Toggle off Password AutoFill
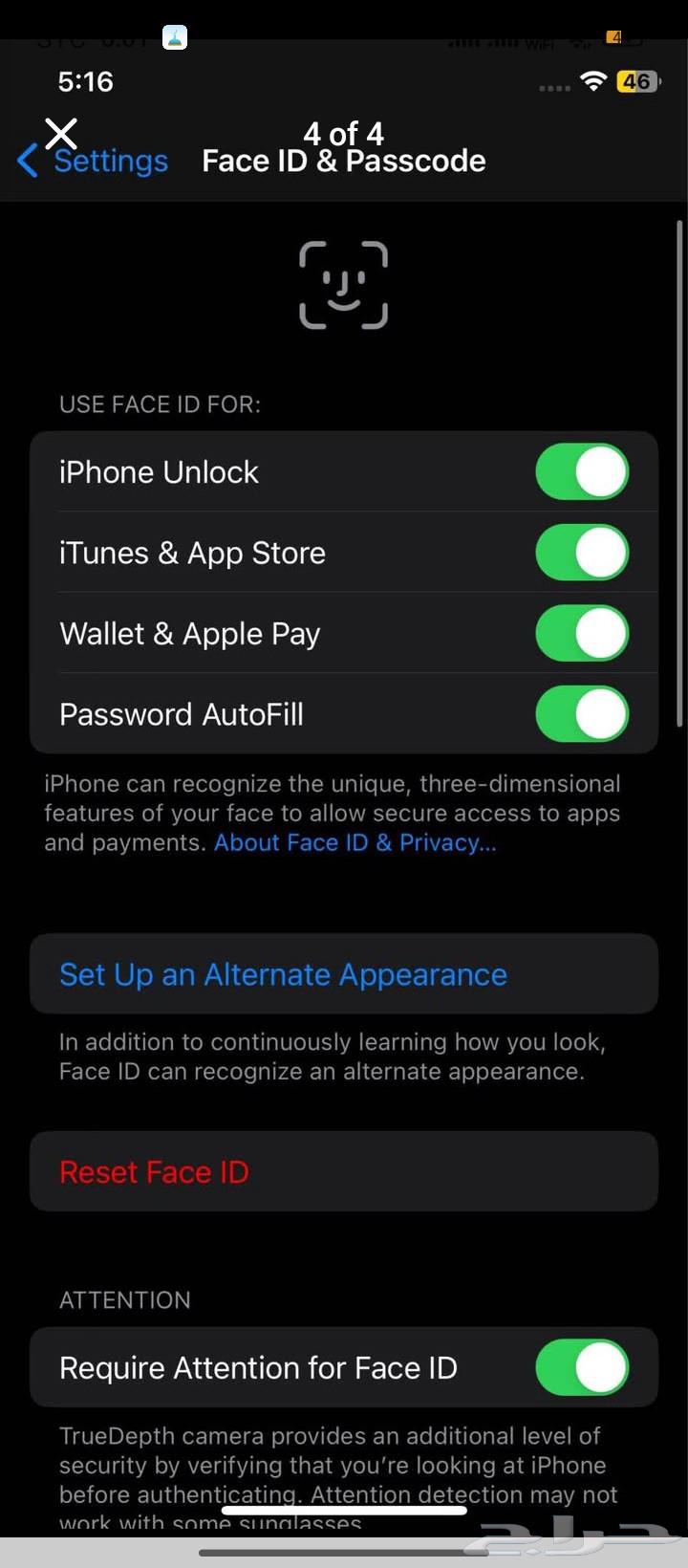Viewport: 688px width, 1568px height. tap(581, 714)
